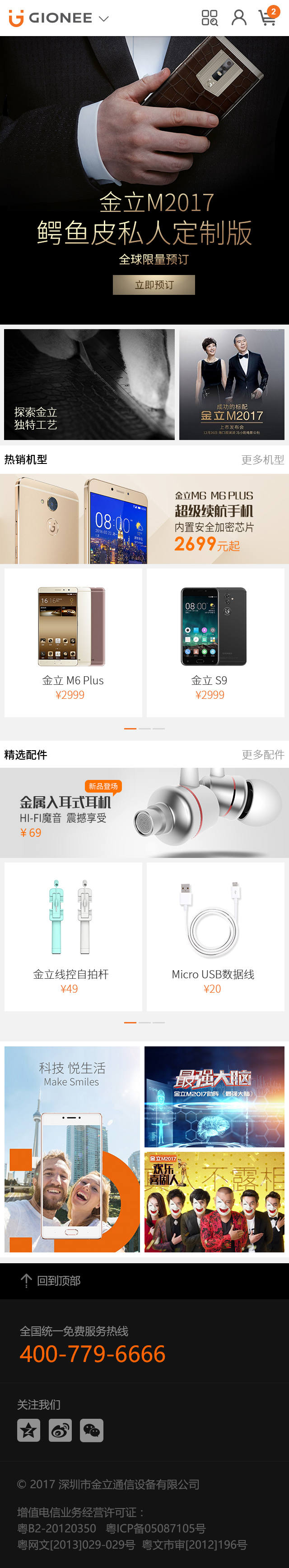289x1568 pixels.
Task: Open the 金属入耳式耳机 banner
Action: [144, 812]
